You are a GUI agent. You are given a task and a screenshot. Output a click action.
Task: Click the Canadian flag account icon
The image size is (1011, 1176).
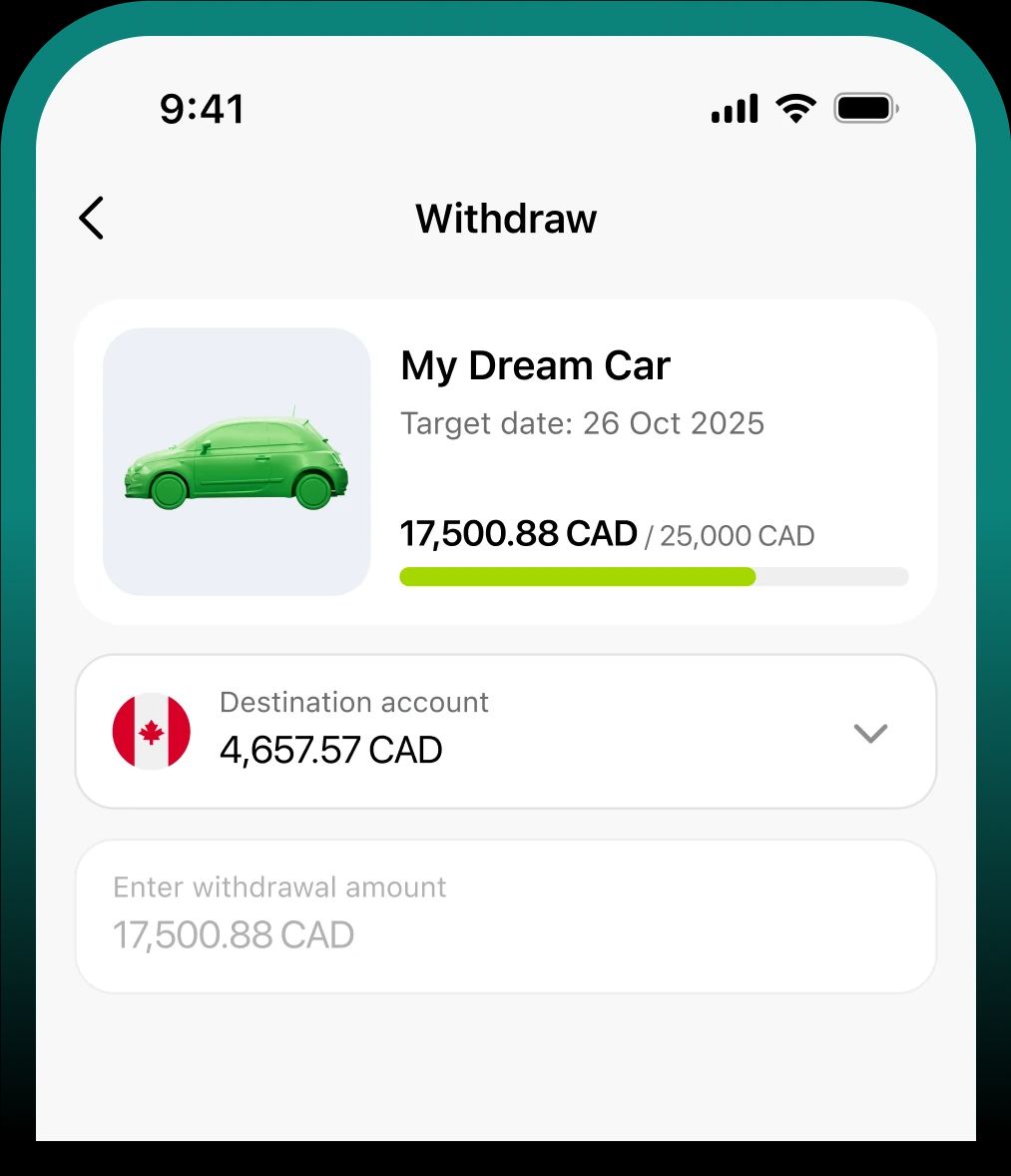152,731
